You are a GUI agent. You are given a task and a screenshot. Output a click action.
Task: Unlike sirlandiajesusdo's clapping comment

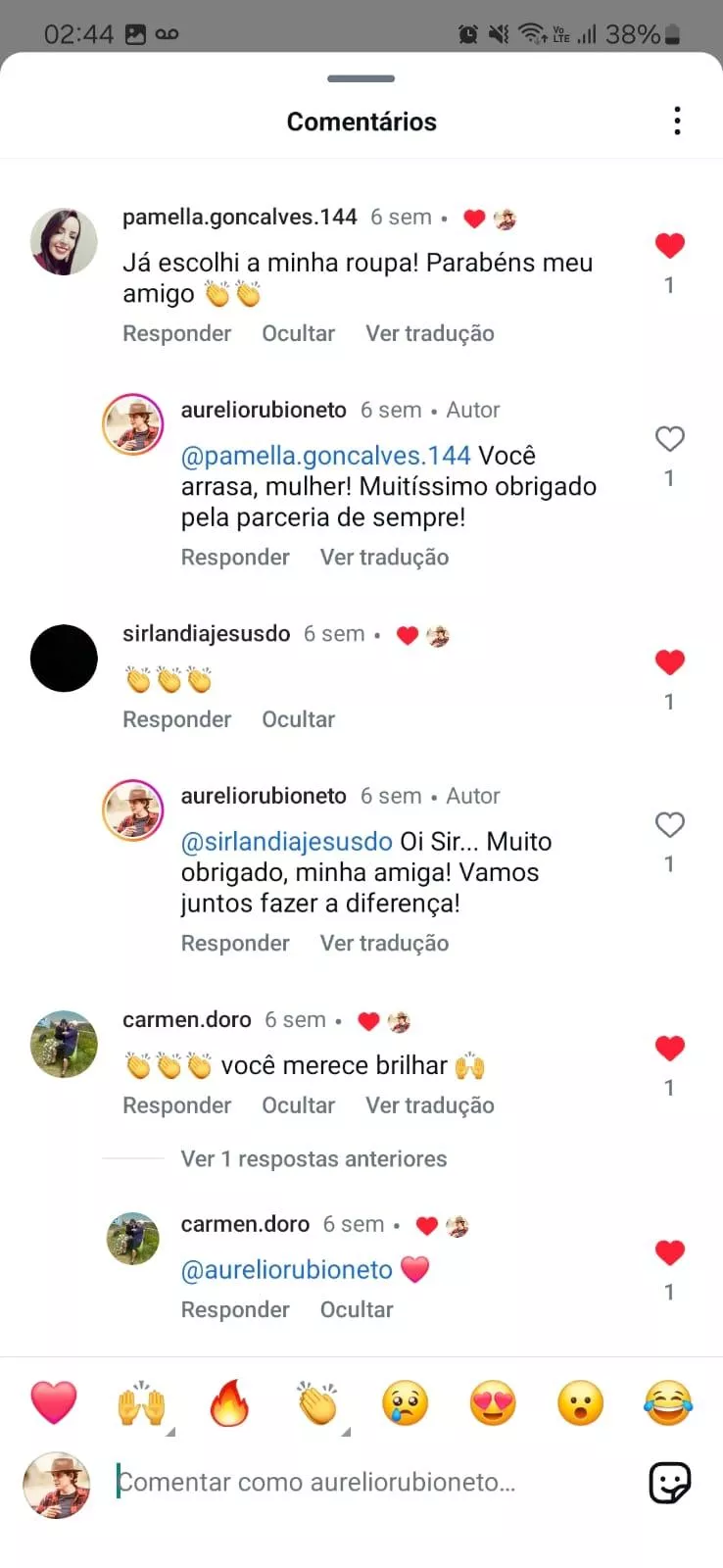pyautogui.click(x=669, y=662)
